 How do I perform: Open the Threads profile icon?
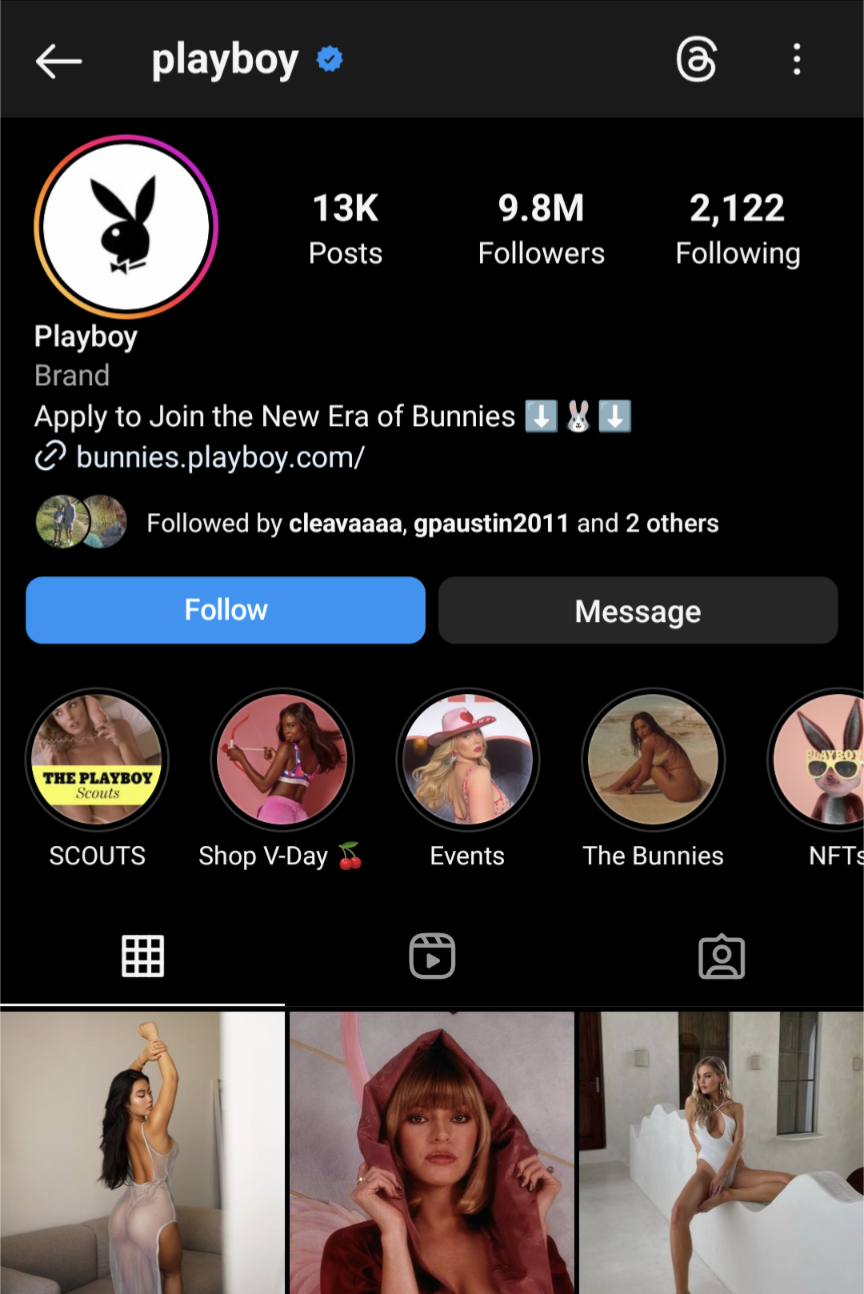[x=696, y=61]
